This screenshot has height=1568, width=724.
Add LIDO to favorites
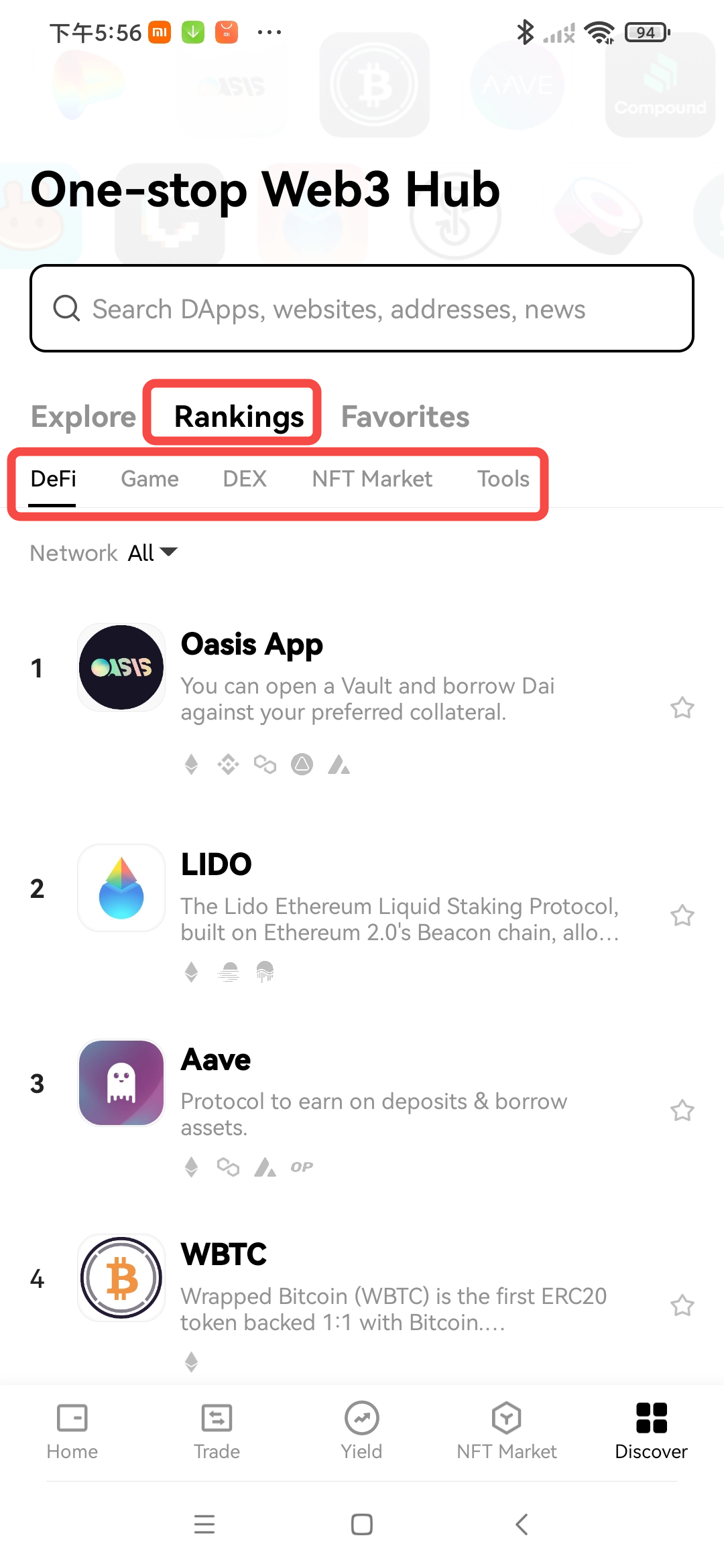click(x=682, y=915)
